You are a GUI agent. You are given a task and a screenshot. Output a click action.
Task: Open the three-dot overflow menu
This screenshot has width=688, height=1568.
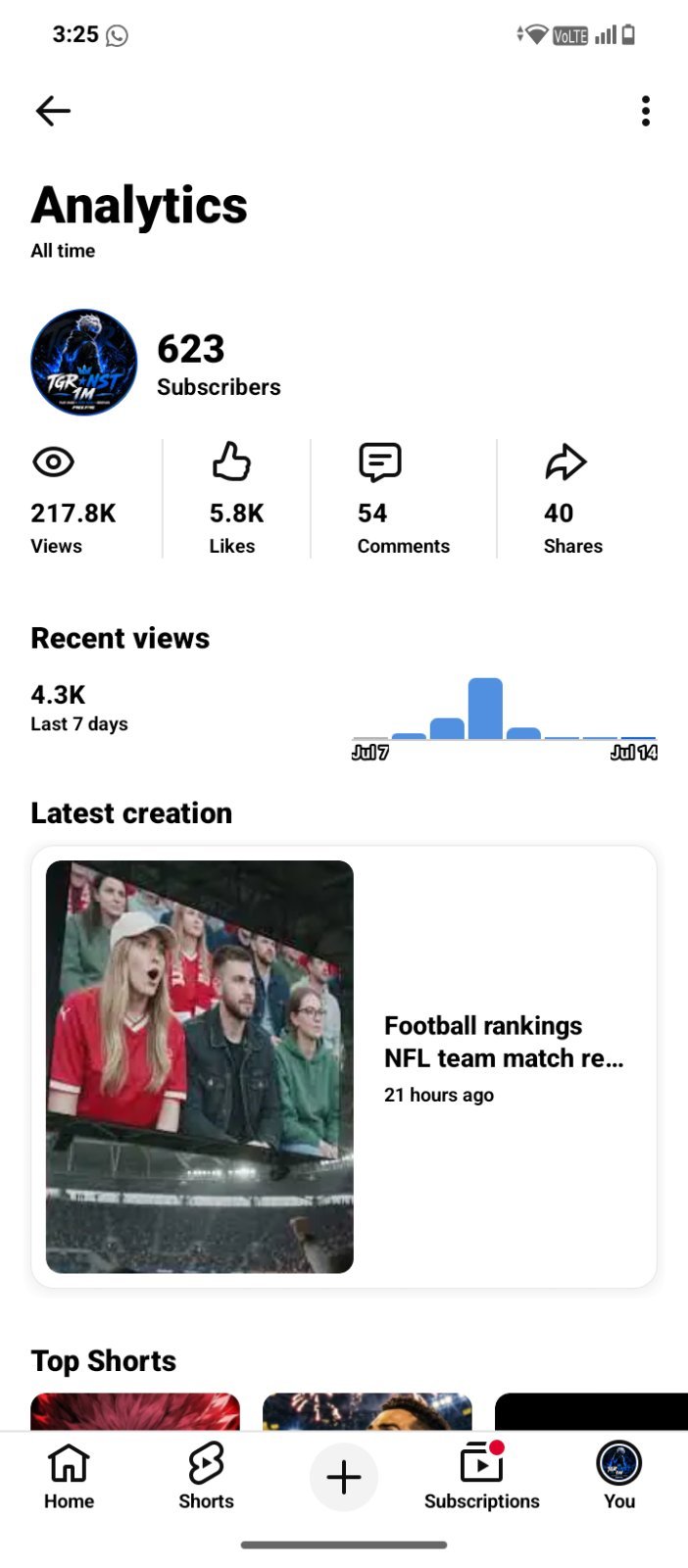pos(645,111)
